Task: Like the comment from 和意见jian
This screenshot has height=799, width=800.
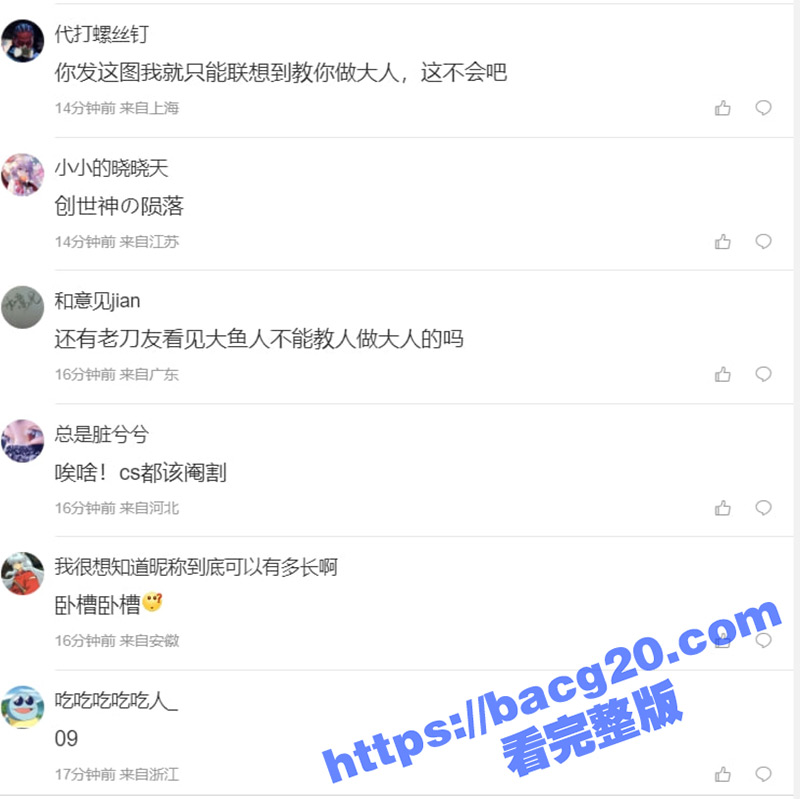Action: (x=723, y=374)
